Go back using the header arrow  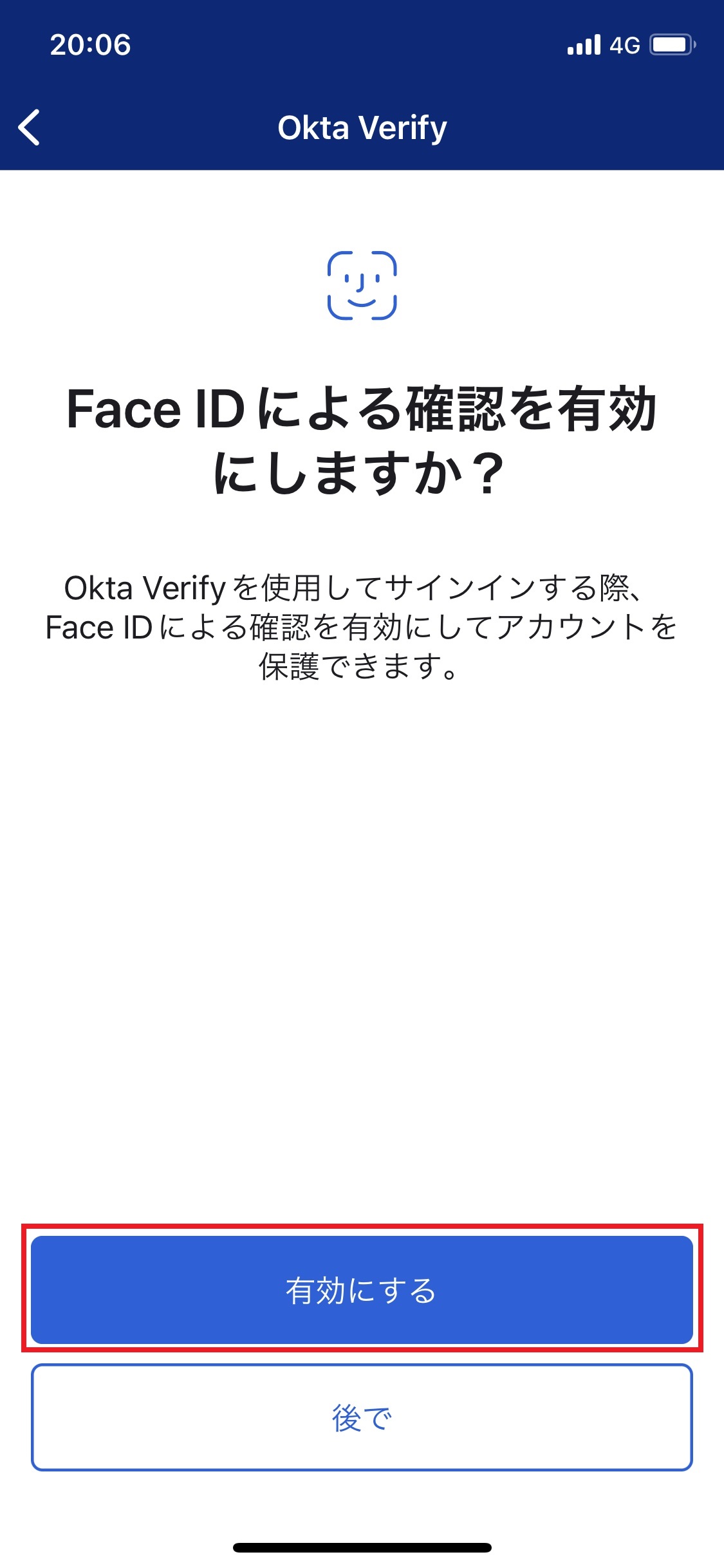coord(30,127)
